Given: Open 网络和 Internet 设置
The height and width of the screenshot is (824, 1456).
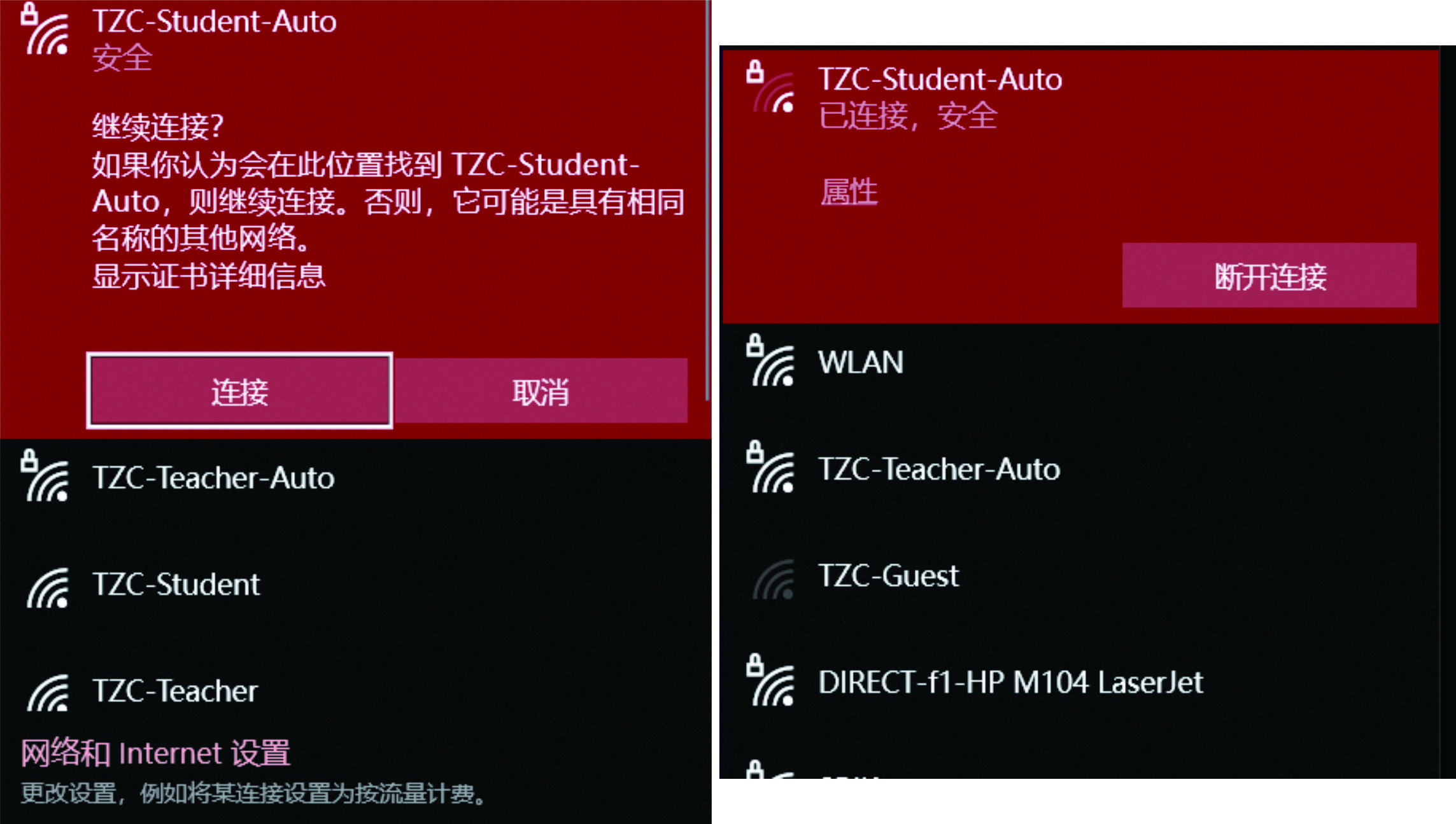Looking at the screenshot, I should [x=156, y=753].
